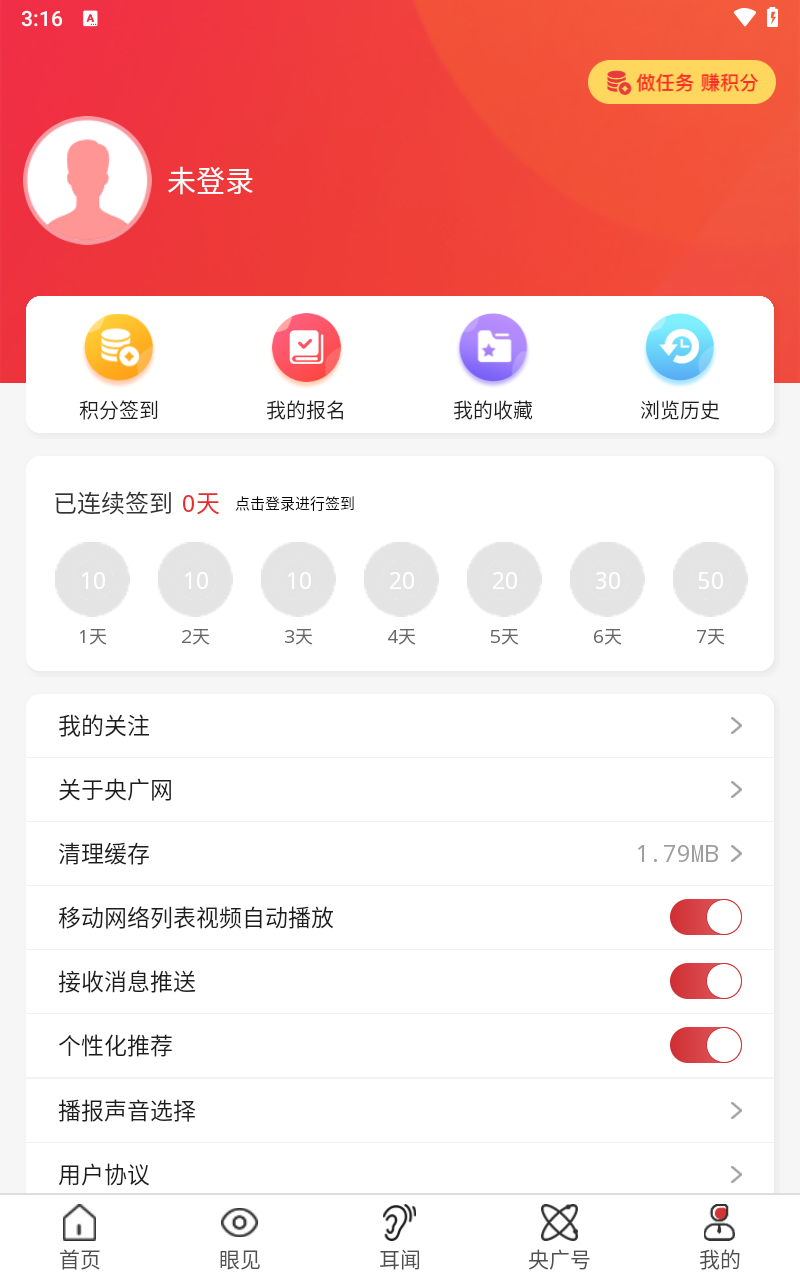800x1280 pixels.
Task: Open 用户协议
Action: [x=400, y=1172]
